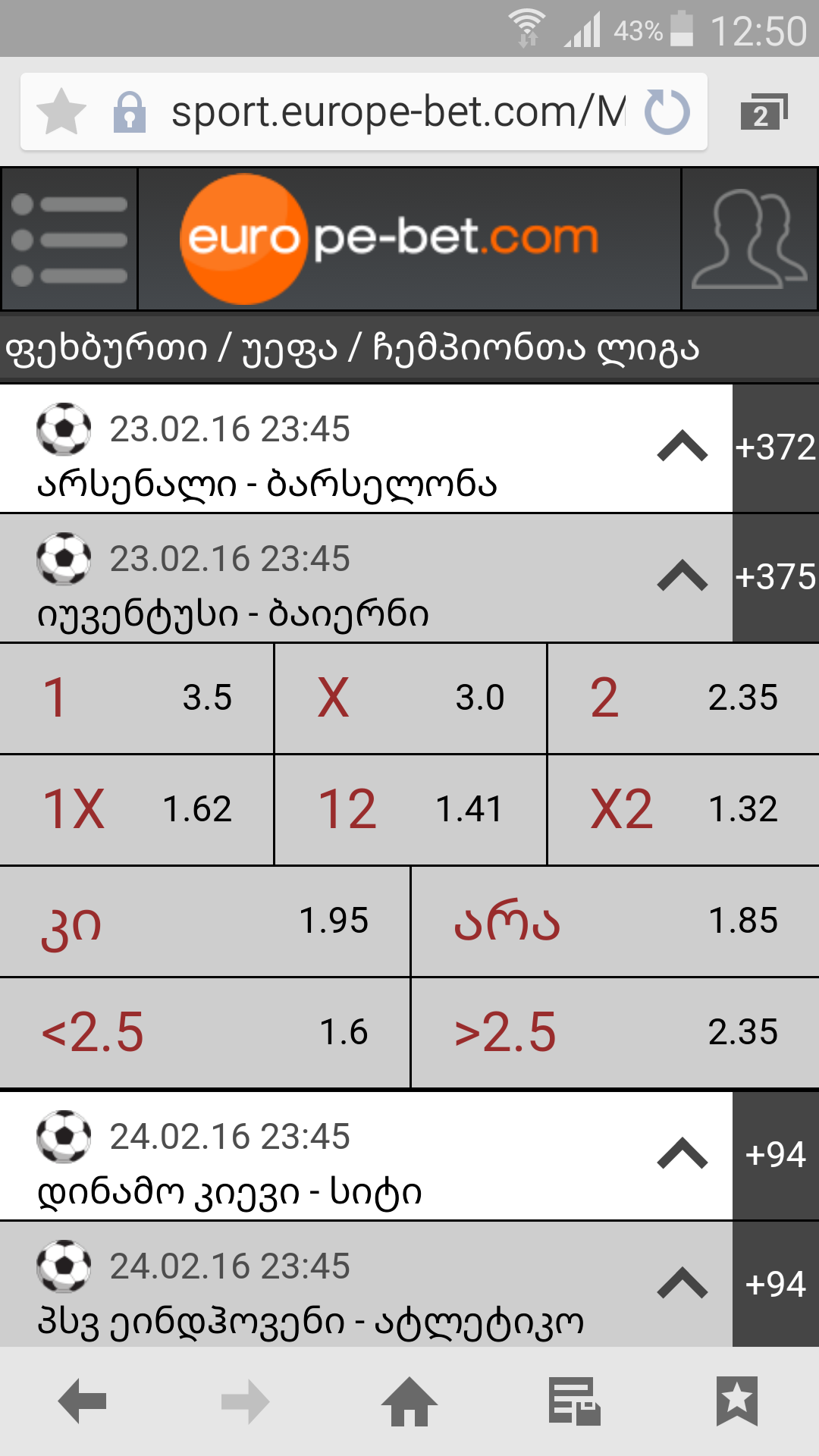
Task: Bet on over 2.5 goals
Action: 614,1032
